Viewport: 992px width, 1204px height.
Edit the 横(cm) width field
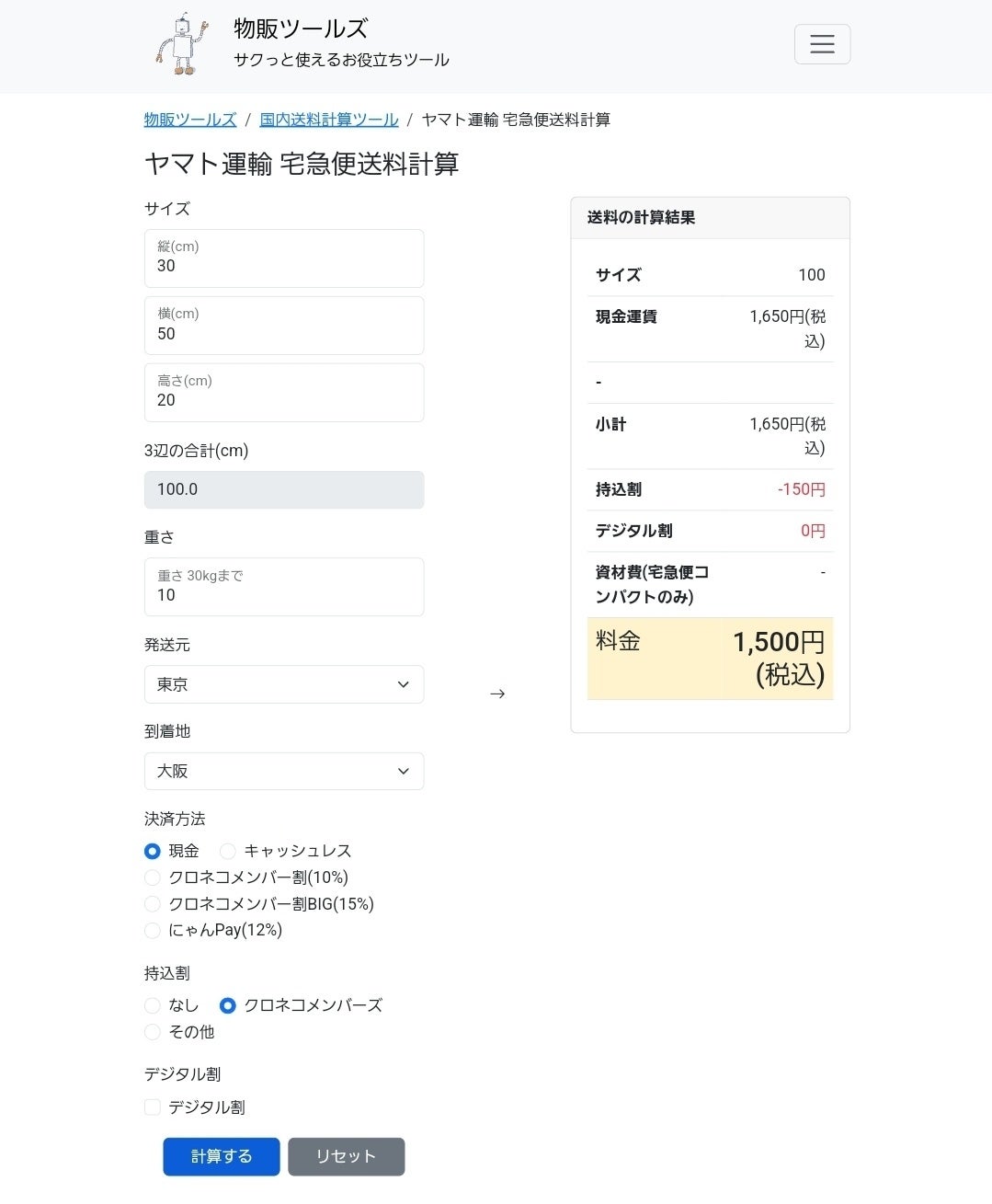[284, 326]
